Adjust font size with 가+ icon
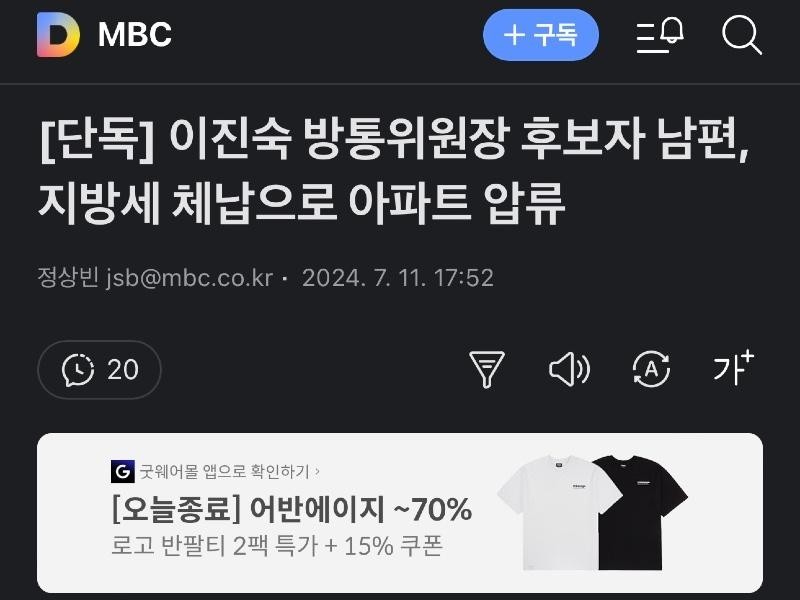 coord(733,369)
